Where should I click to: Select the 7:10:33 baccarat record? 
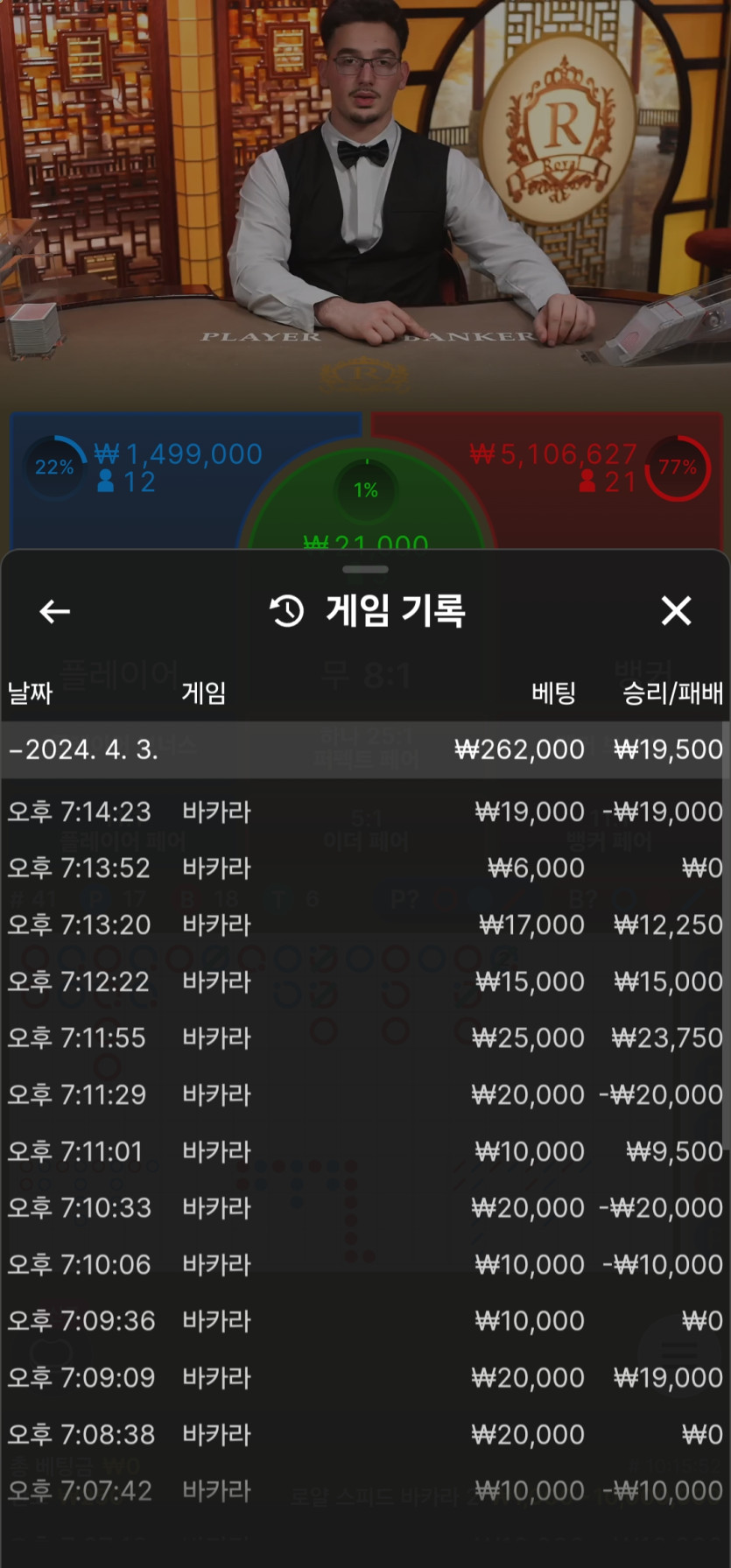pyautogui.click(x=365, y=1207)
